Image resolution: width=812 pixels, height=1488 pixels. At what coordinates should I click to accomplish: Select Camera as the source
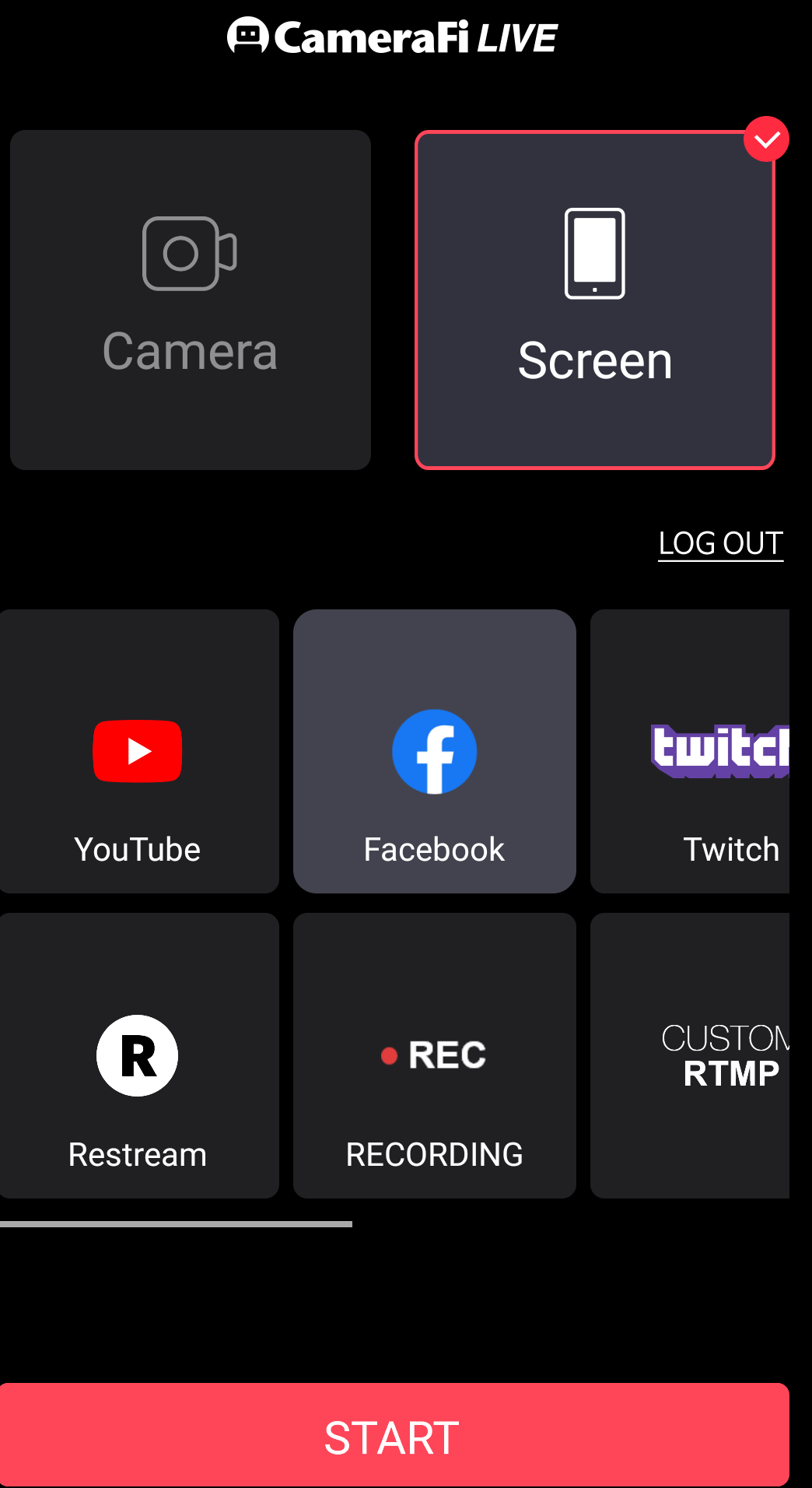pos(190,300)
